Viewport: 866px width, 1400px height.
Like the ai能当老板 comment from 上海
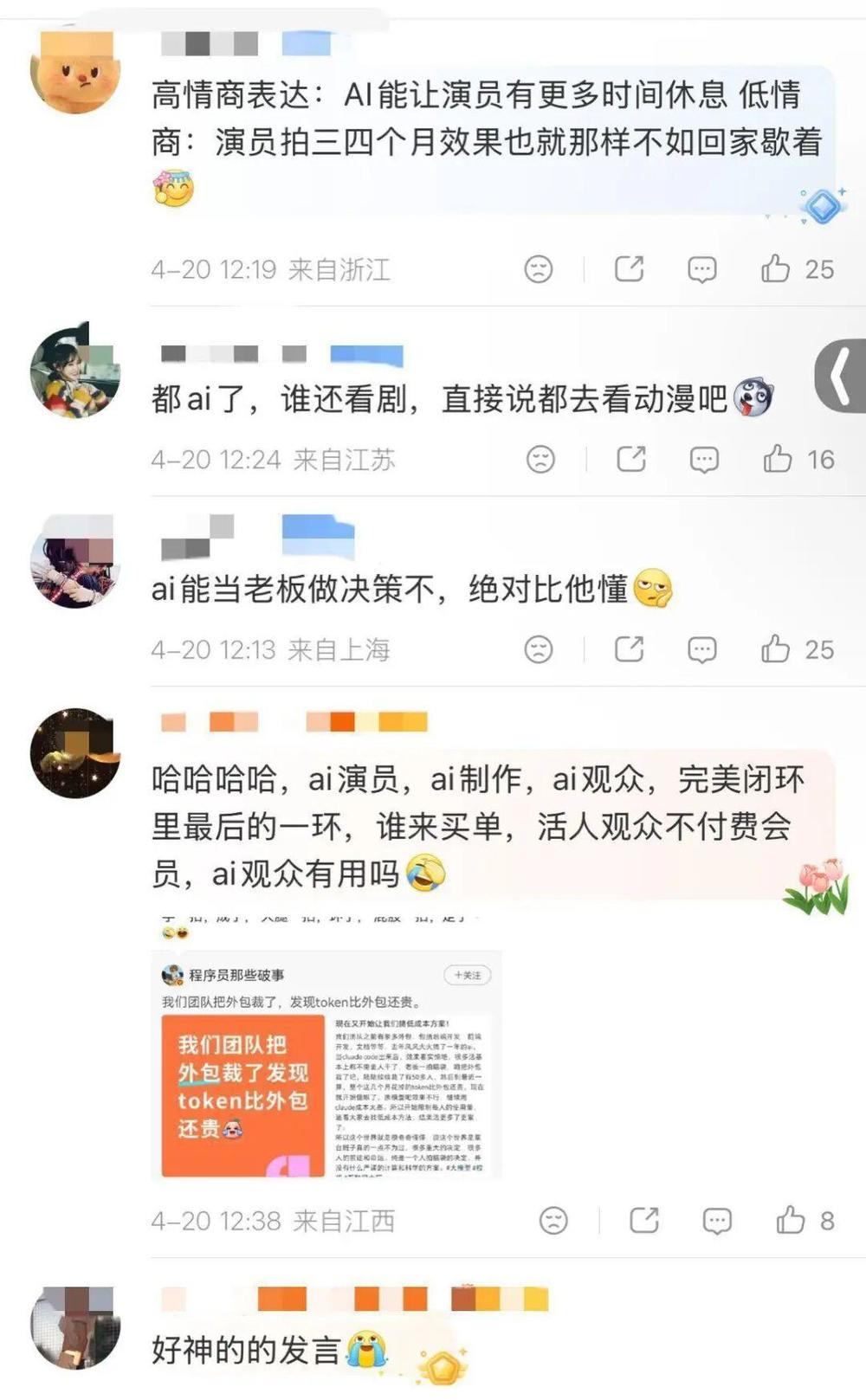tap(775, 649)
